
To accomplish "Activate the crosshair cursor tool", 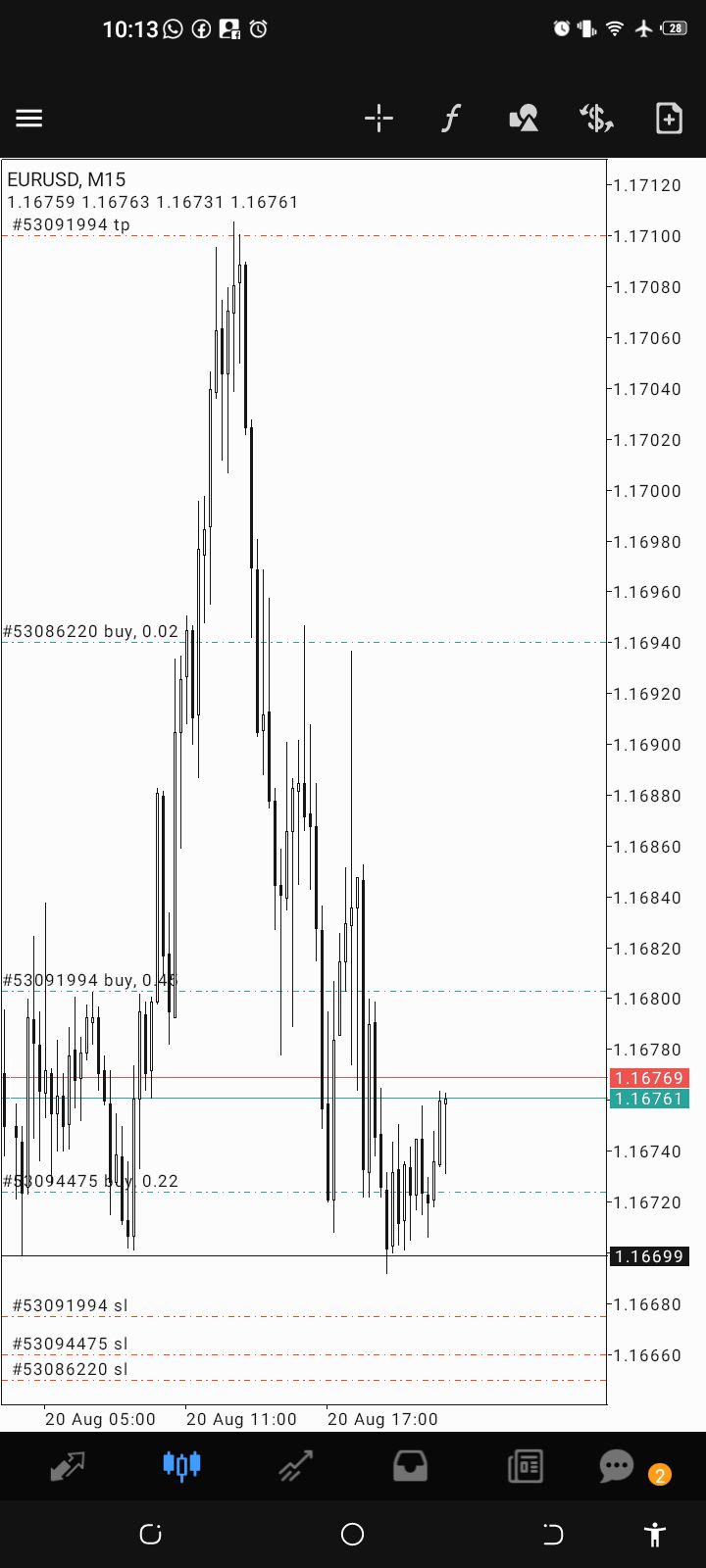I will [378, 119].
